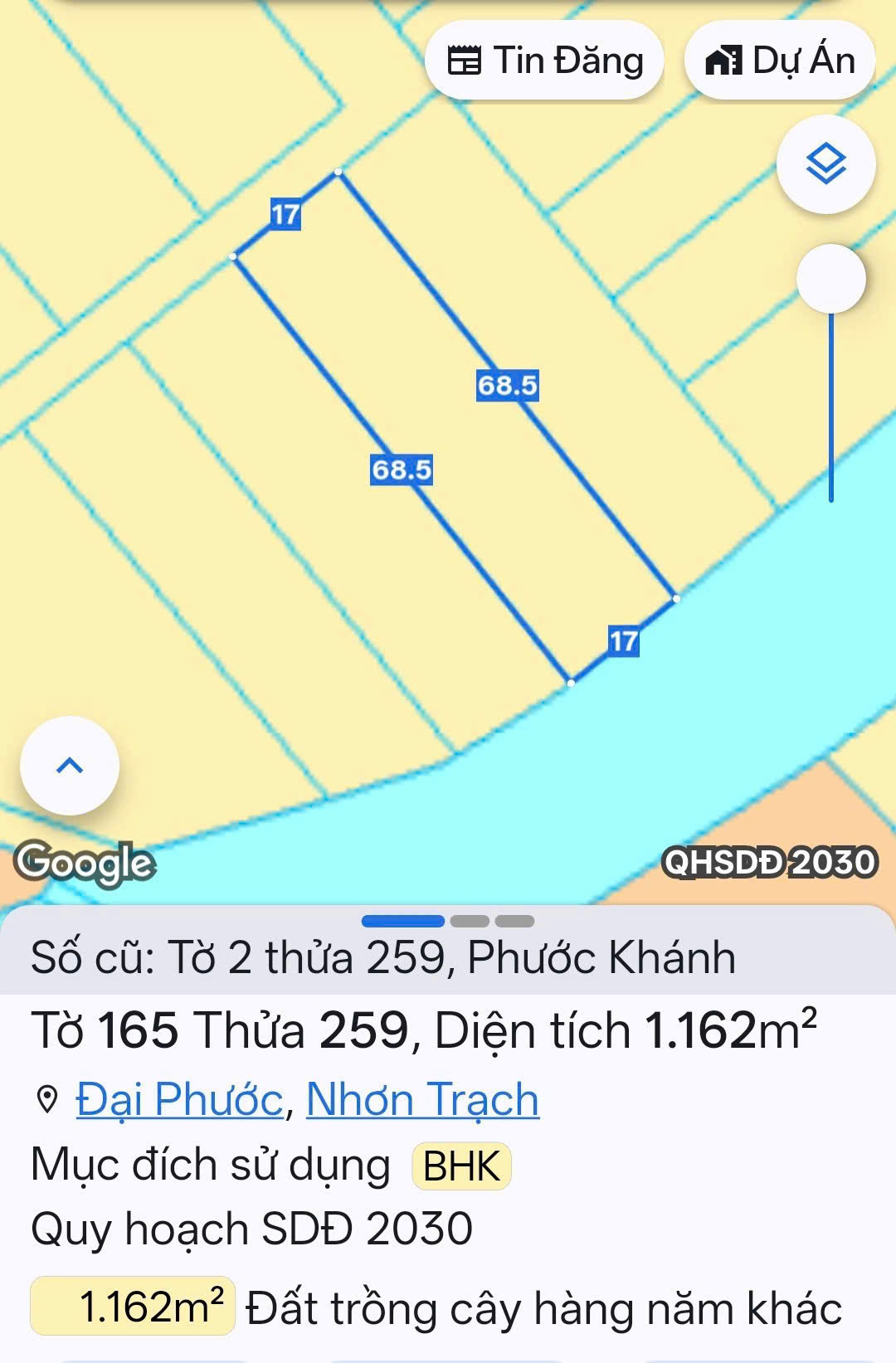Open the Dự Án projects button

pos(780,61)
